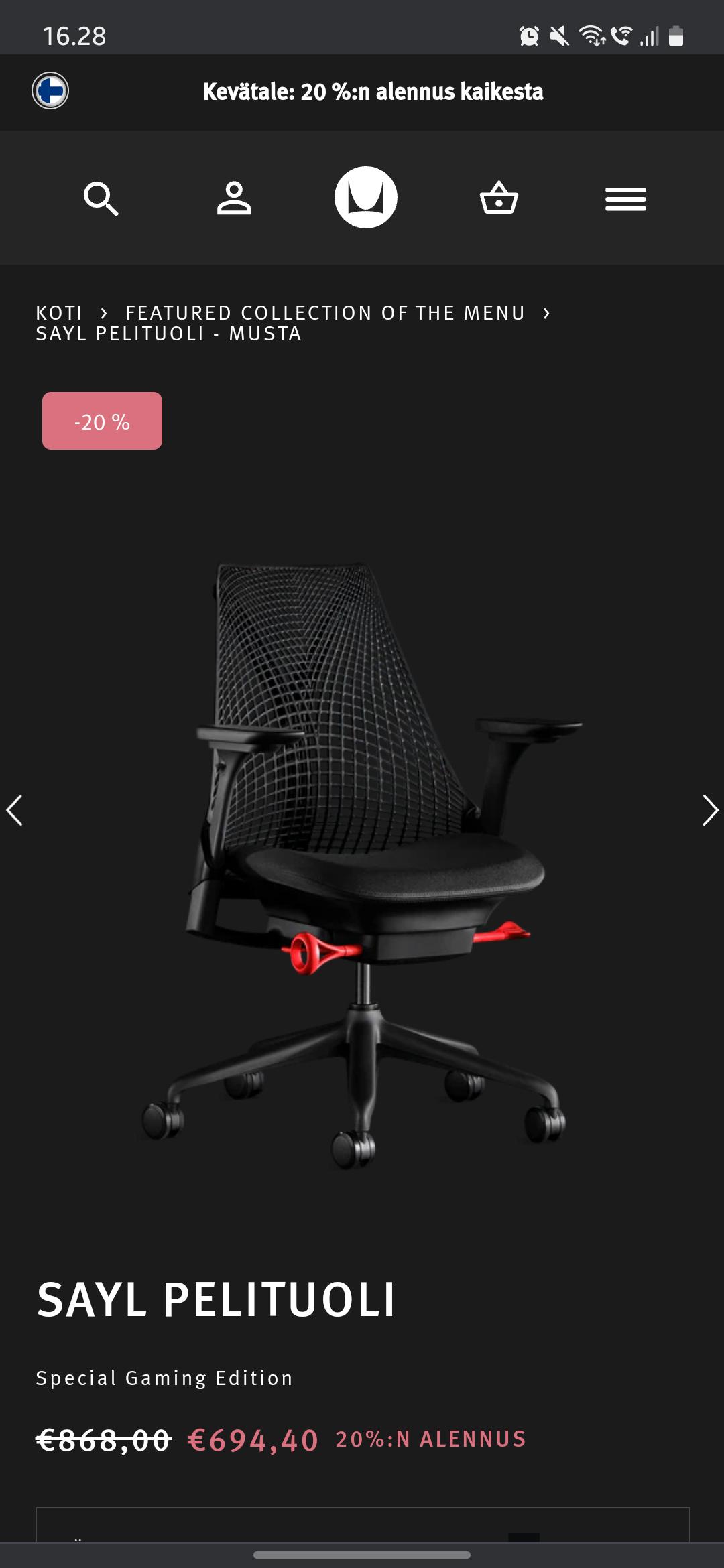Screen dimensions: 724x1568
Task: Open the Kevätale 20% sale banner
Action: [x=374, y=92]
